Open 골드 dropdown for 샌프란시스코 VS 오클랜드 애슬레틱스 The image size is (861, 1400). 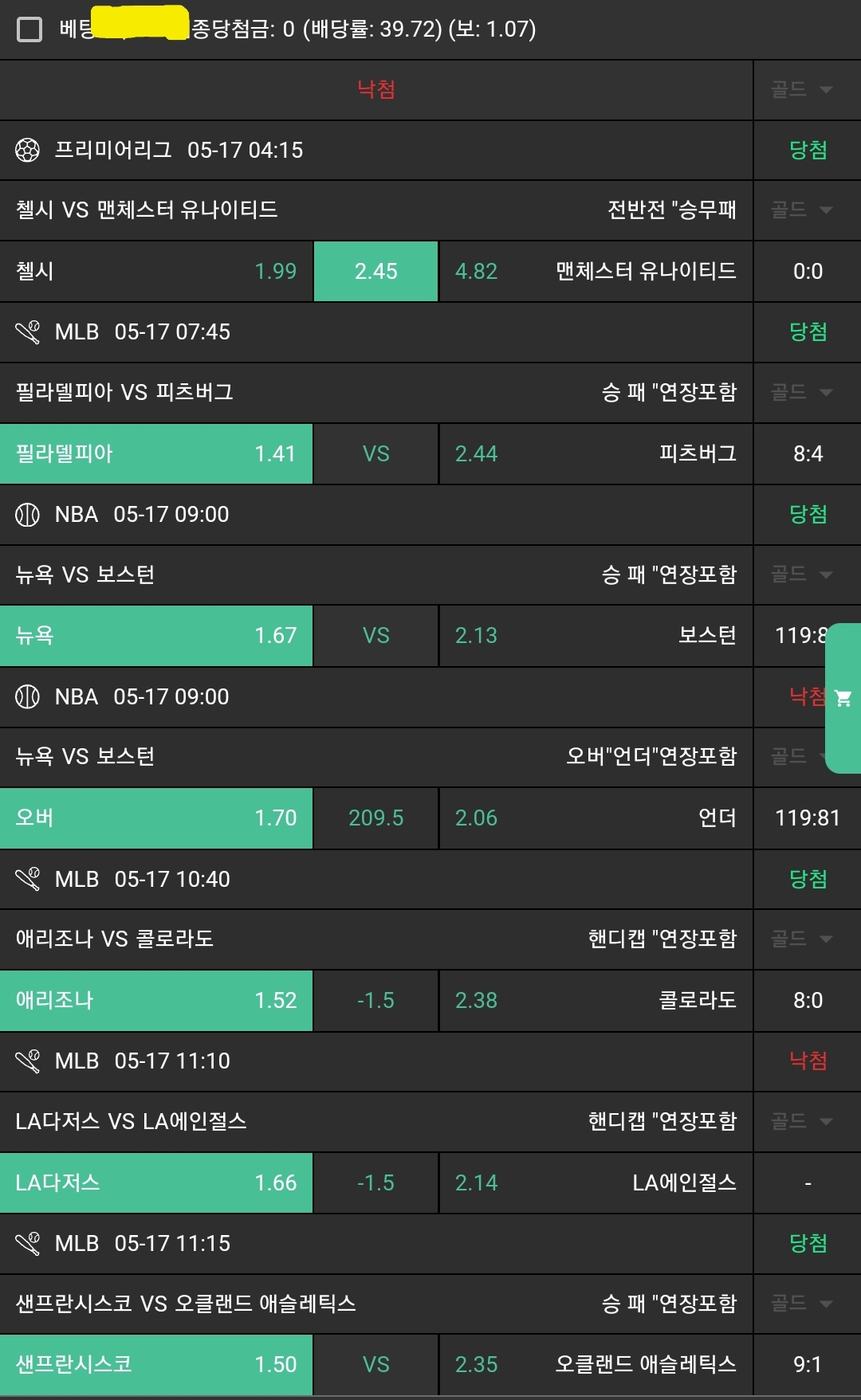[802, 1304]
